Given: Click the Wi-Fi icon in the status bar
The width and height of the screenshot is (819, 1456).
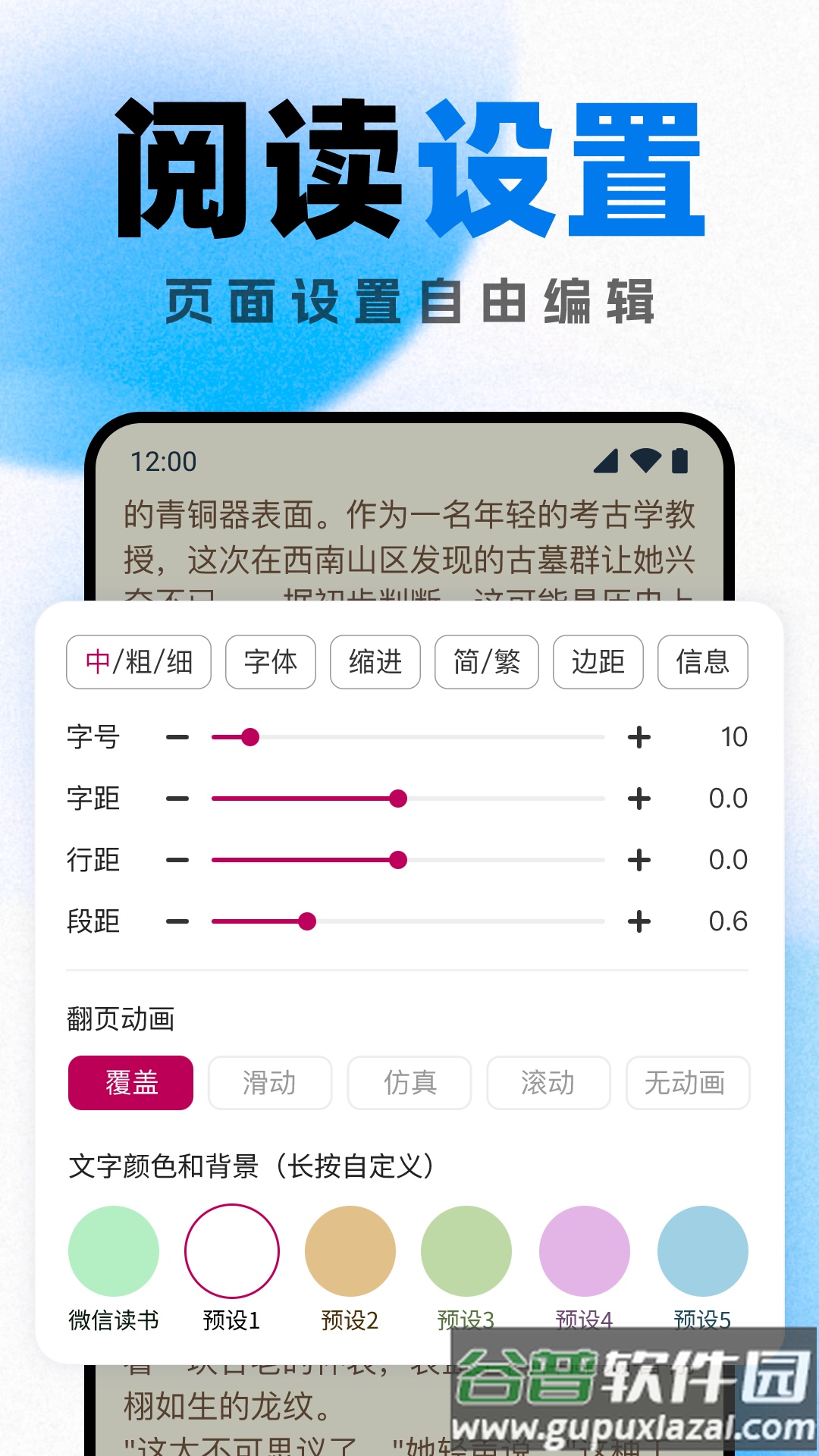Looking at the screenshot, I should [x=645, y=460].
